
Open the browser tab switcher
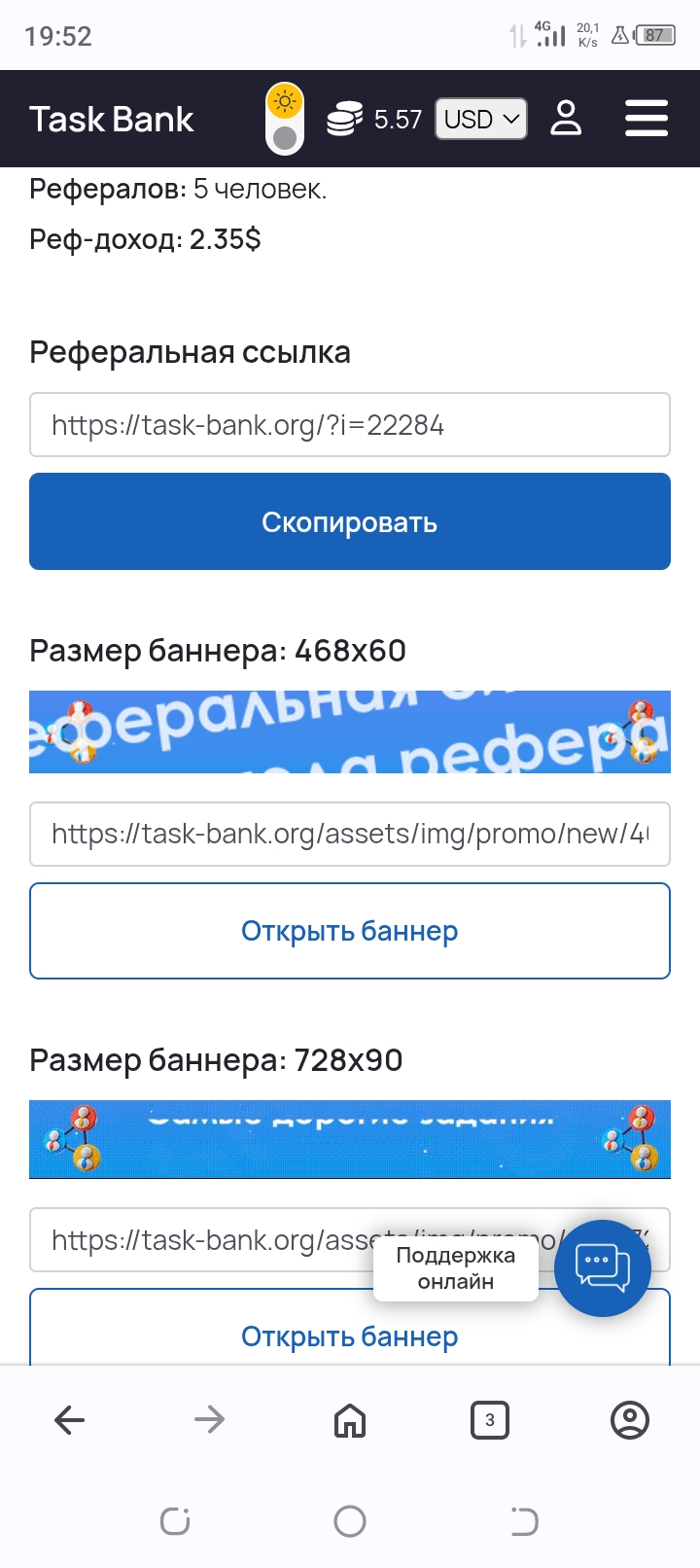pos(490,1420)
